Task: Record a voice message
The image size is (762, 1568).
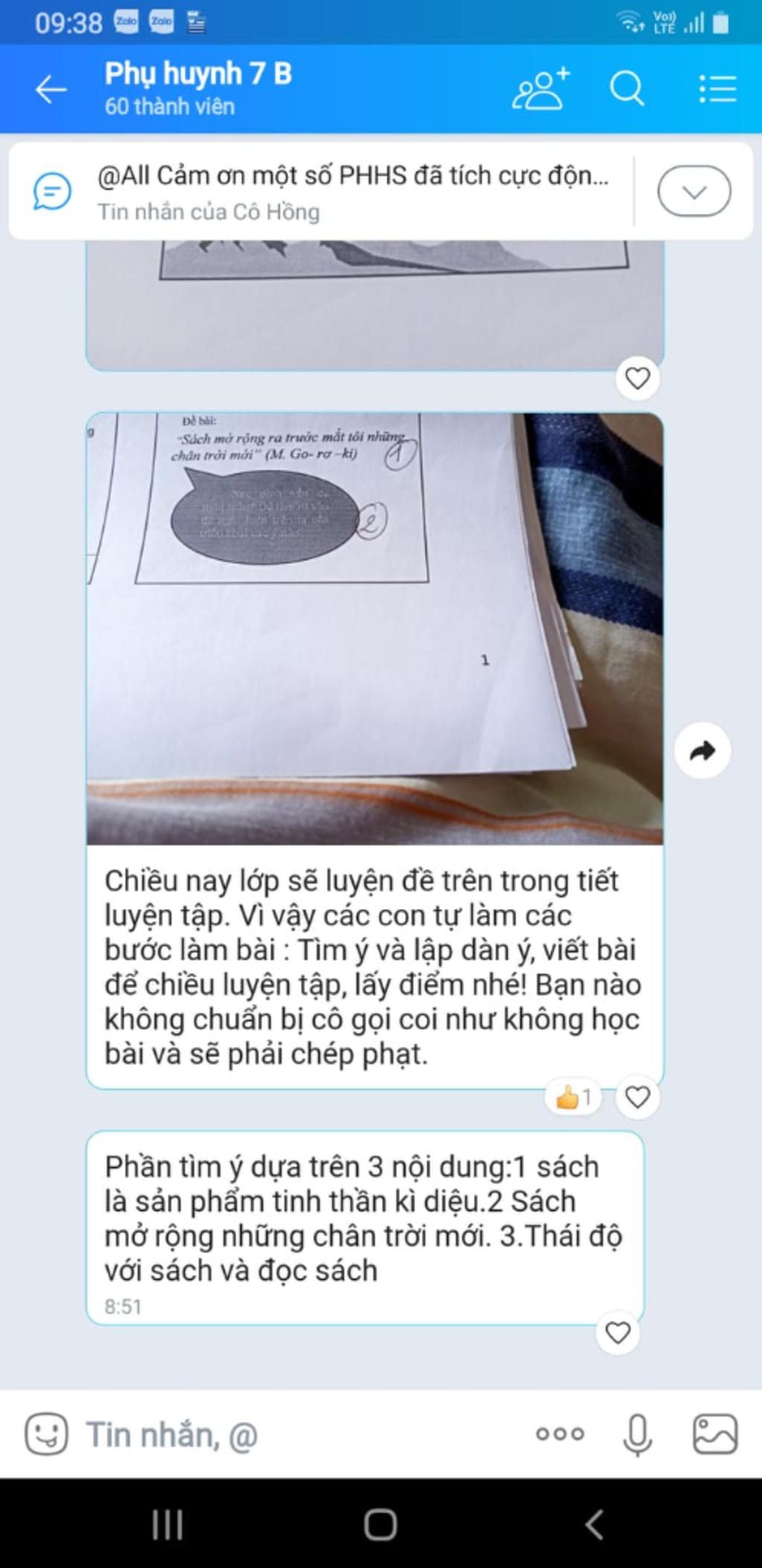Action: (x=638, y=1434)
